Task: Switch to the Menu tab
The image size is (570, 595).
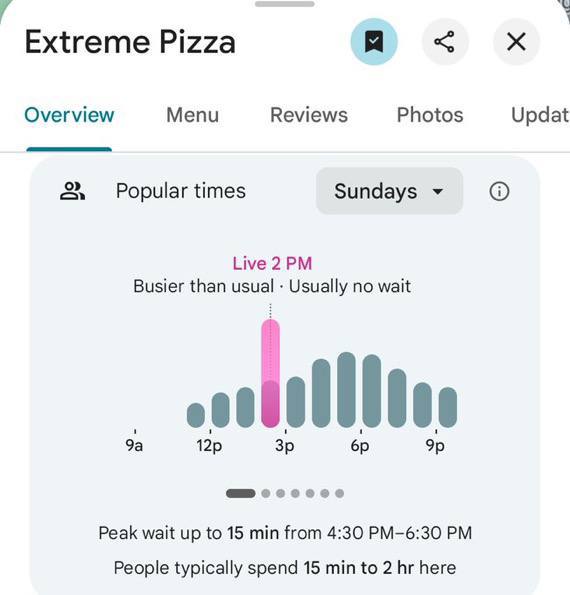Action: [192, 115]
